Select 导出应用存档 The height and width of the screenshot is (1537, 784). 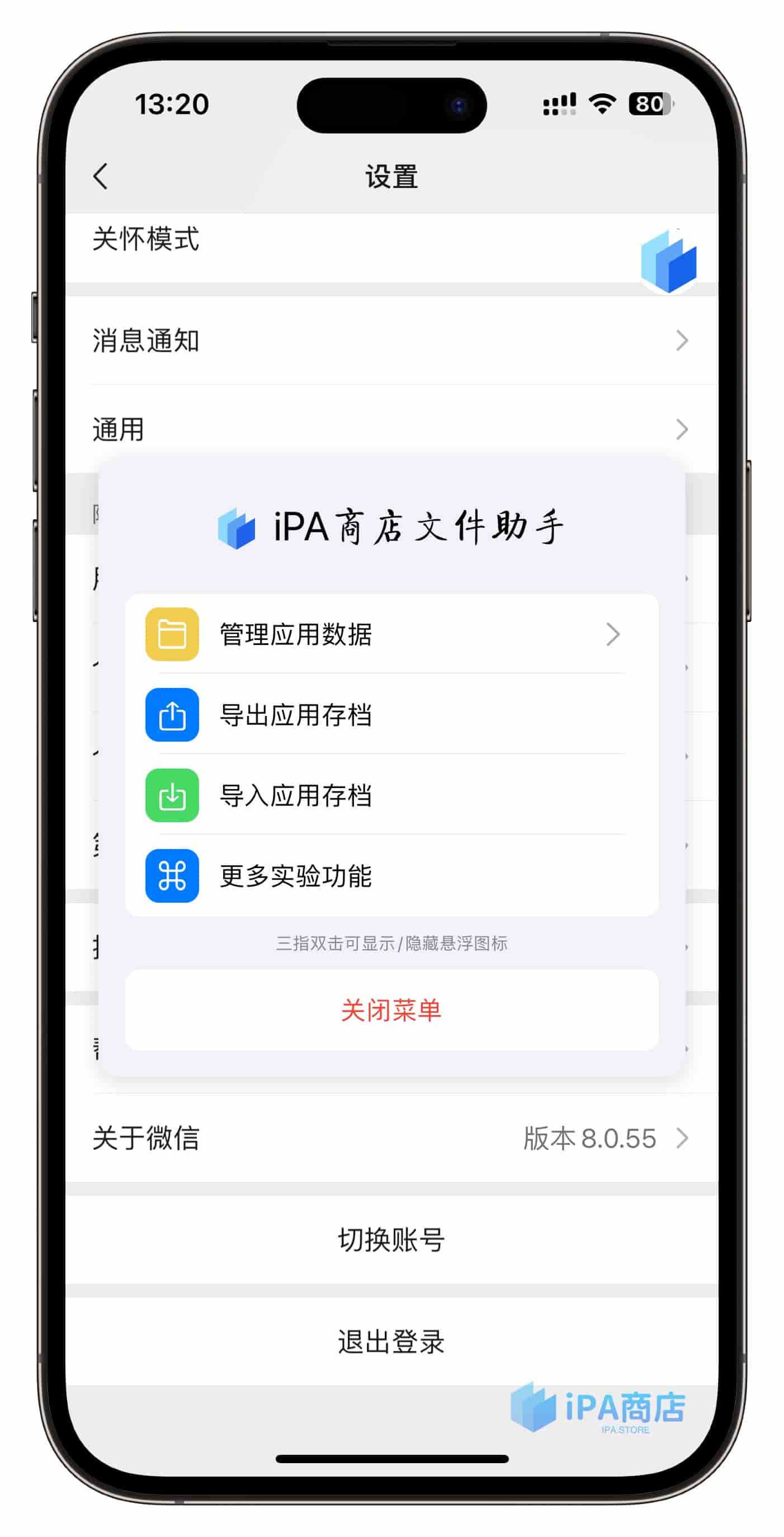[x=391, y=715]
